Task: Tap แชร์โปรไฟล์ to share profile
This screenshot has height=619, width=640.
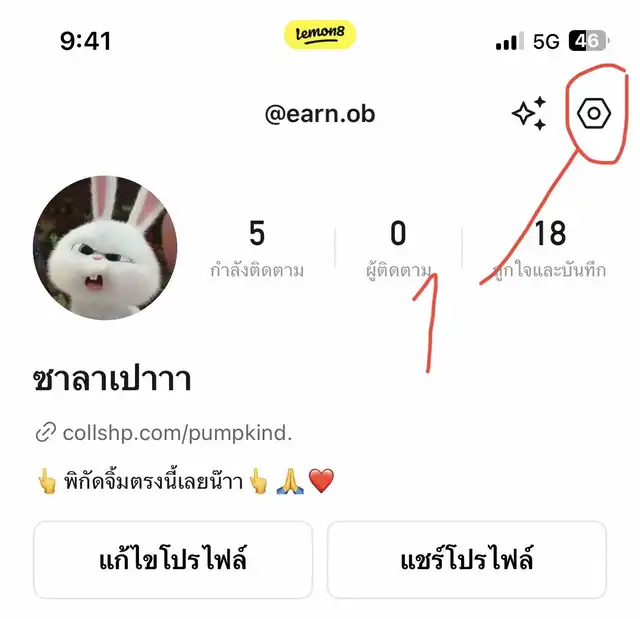Action: tap(466, 560)
